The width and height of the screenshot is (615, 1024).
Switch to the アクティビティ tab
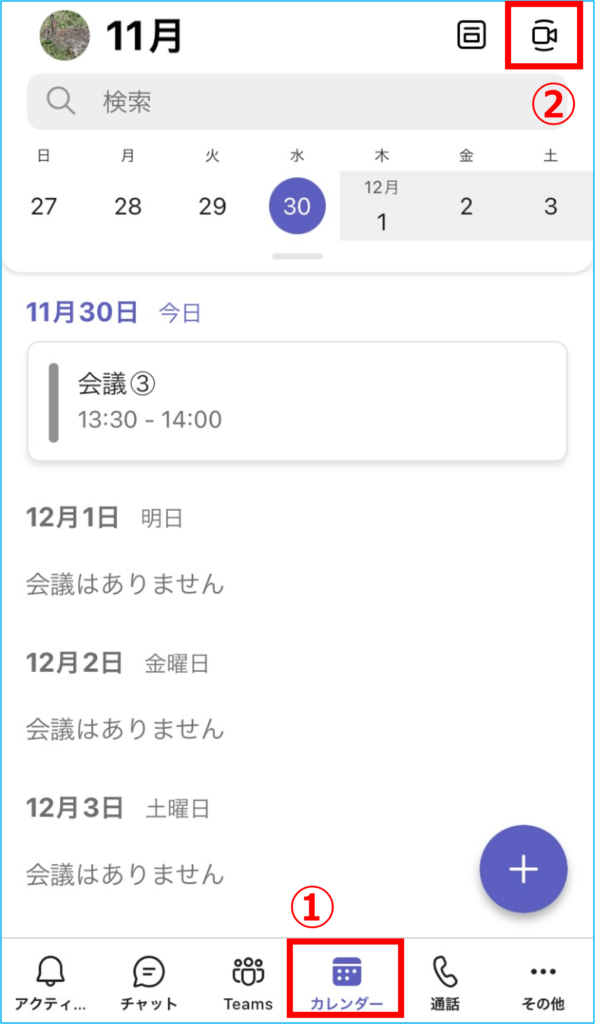(x=50, y=982)
